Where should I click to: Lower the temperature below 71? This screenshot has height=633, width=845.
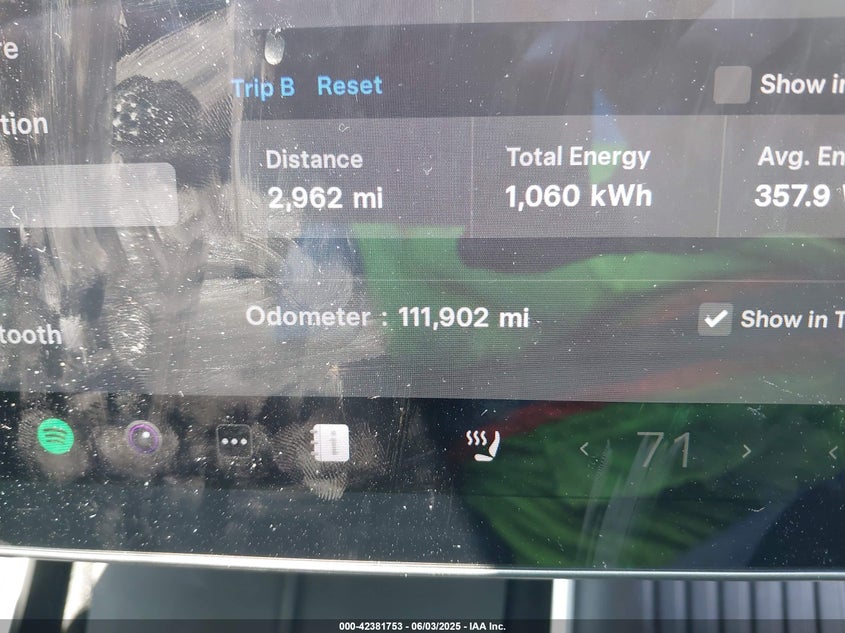[584, 452]
